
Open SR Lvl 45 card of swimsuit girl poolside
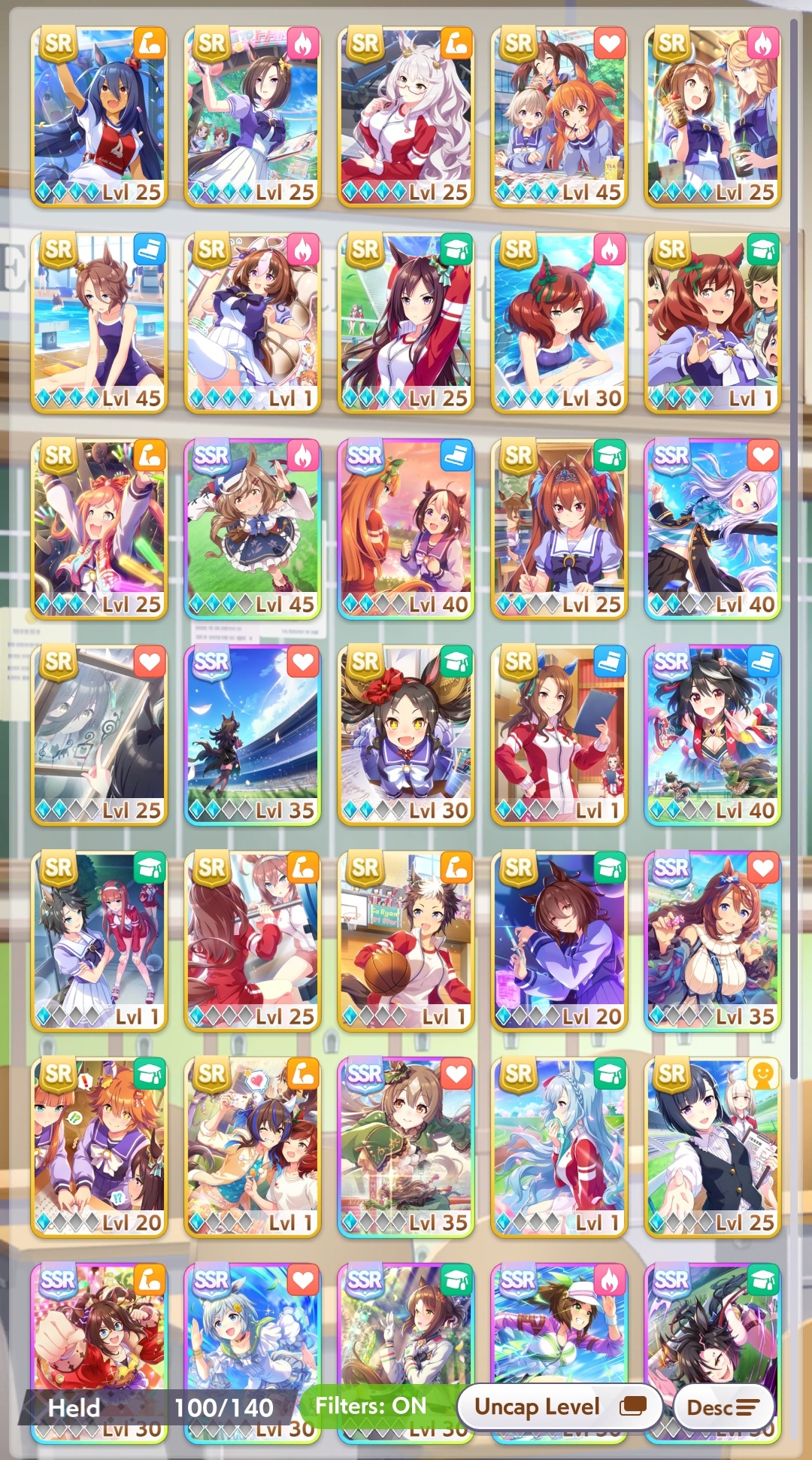tap(99, 322)
